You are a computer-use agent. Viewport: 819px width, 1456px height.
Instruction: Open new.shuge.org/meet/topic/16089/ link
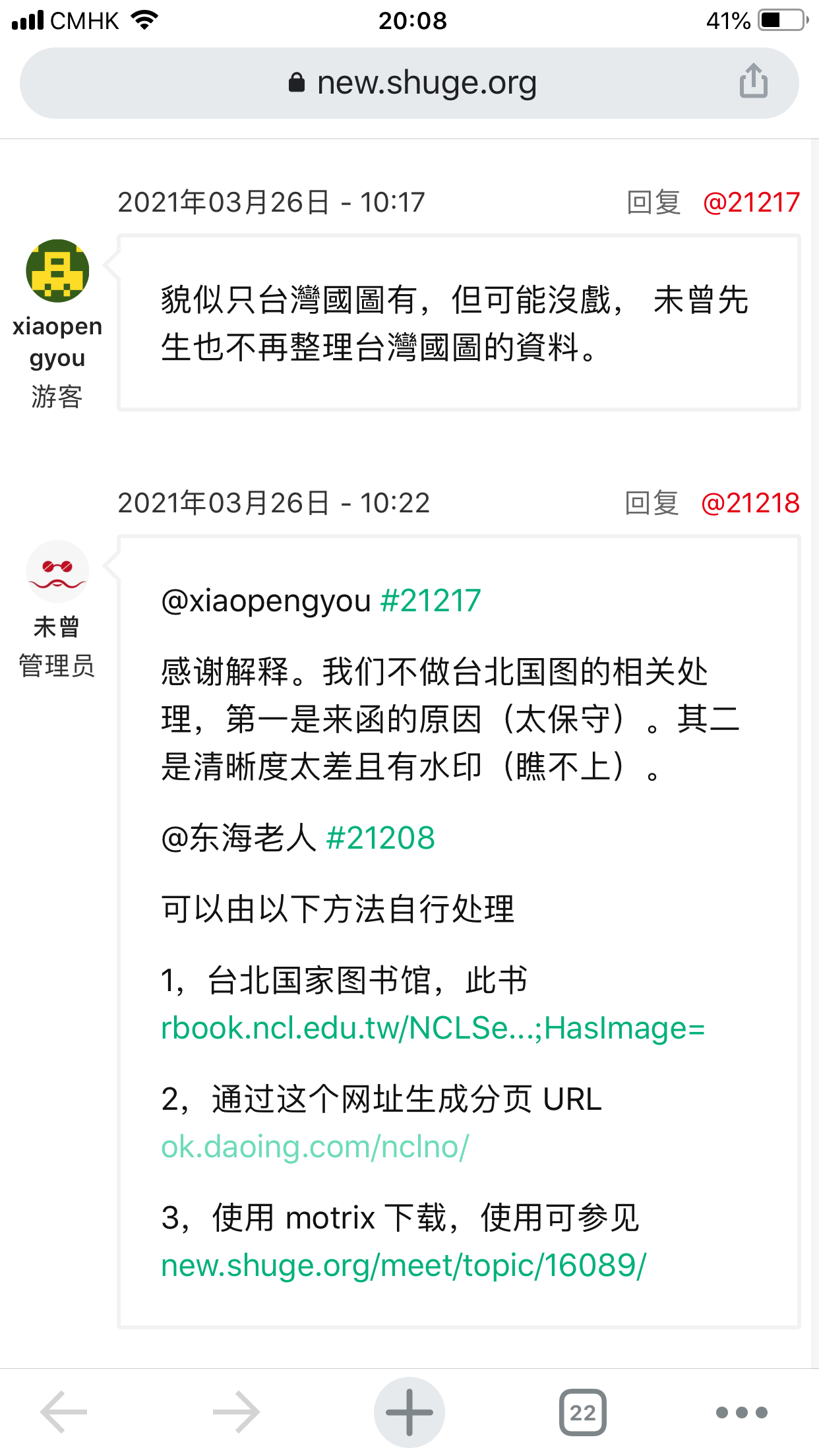404,1265
